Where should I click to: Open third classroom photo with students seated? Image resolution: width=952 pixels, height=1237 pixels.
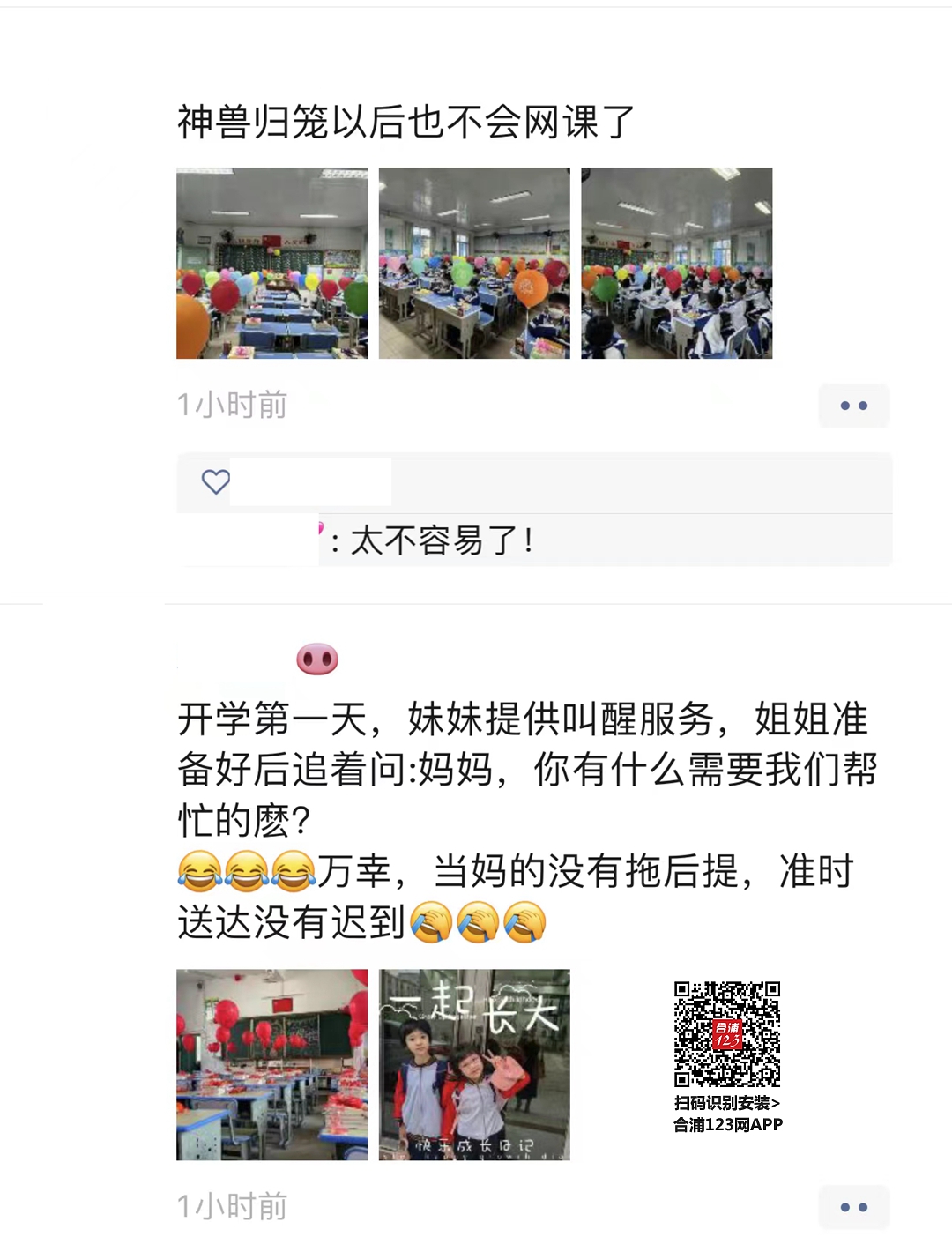click(676, 263)
